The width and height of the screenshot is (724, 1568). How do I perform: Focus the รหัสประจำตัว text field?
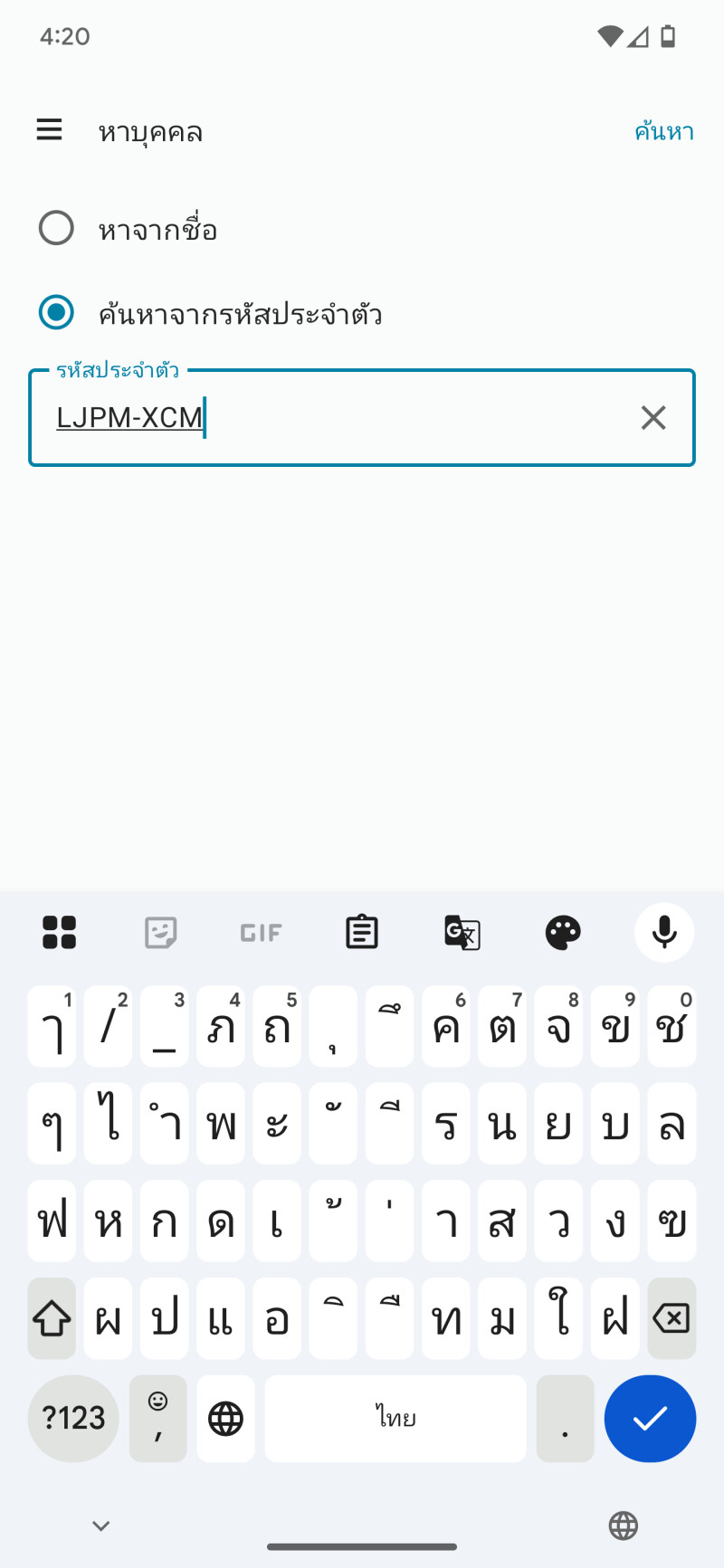coord(344,418)
